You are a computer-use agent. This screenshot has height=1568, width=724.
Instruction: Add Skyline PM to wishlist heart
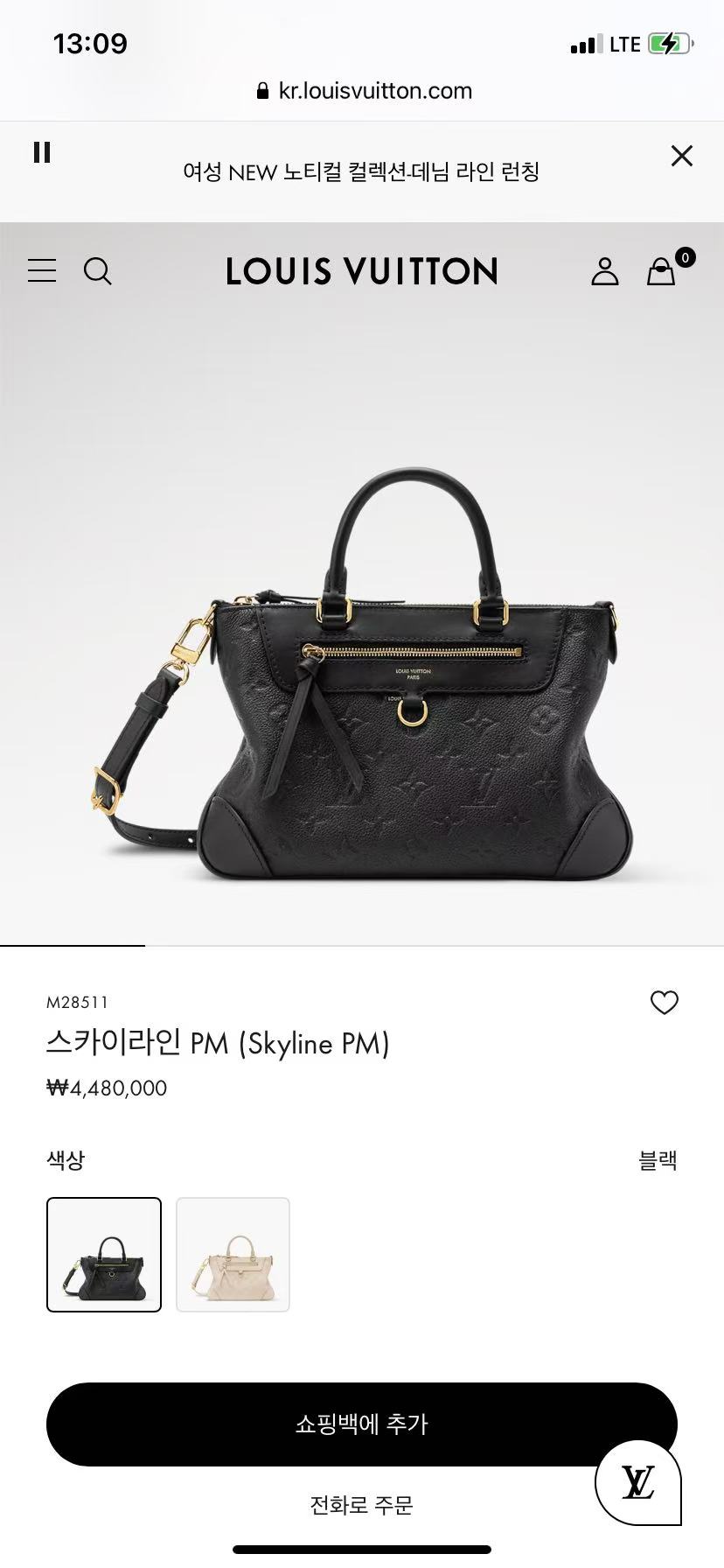(x=665, y=1003)
